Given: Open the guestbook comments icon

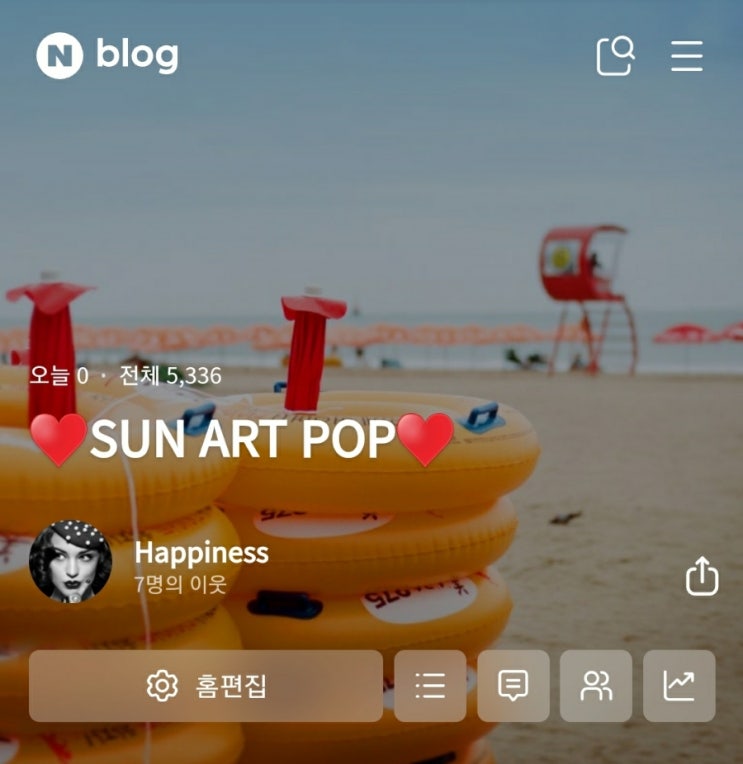Looking at the screenshot, I should coord(513,686).
